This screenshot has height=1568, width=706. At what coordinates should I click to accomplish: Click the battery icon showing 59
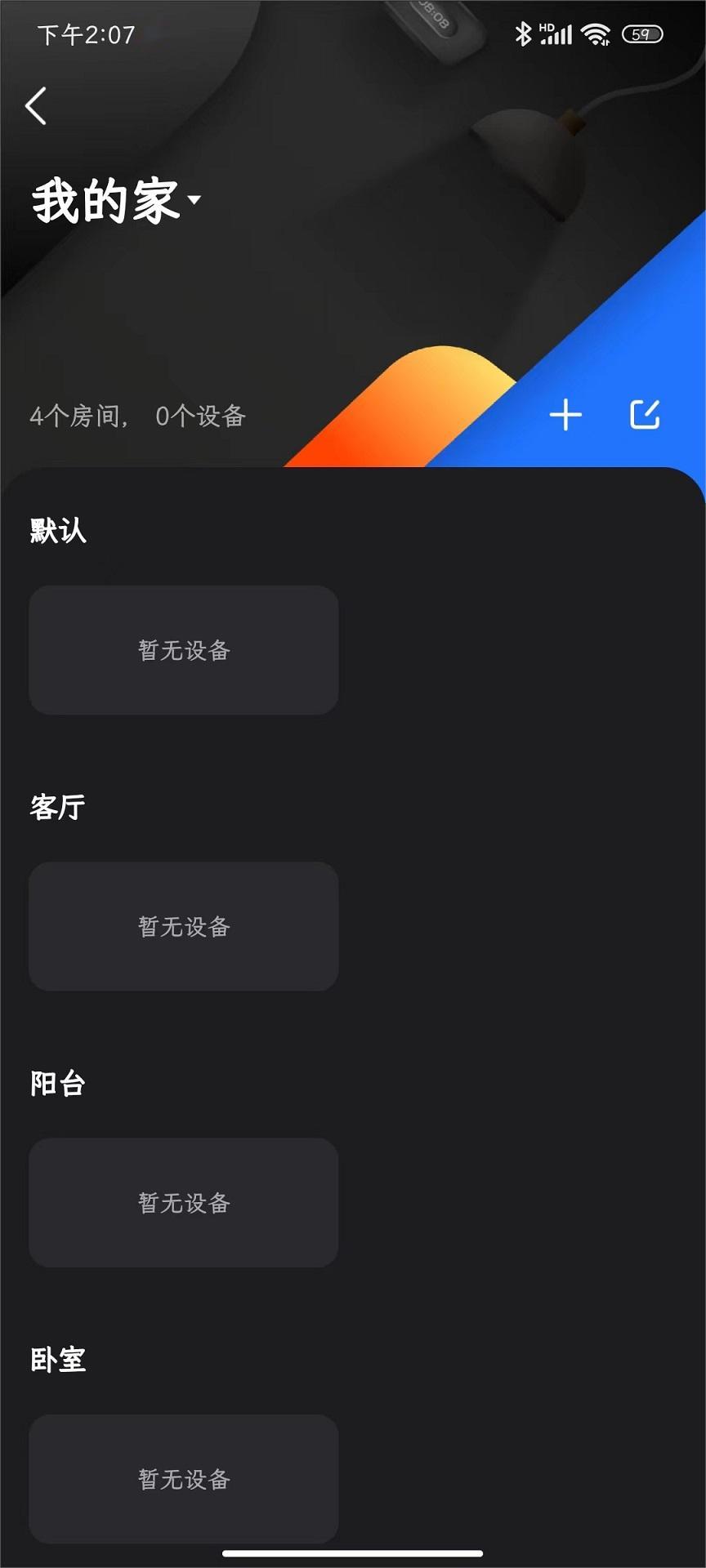click(x=643, y=34)
